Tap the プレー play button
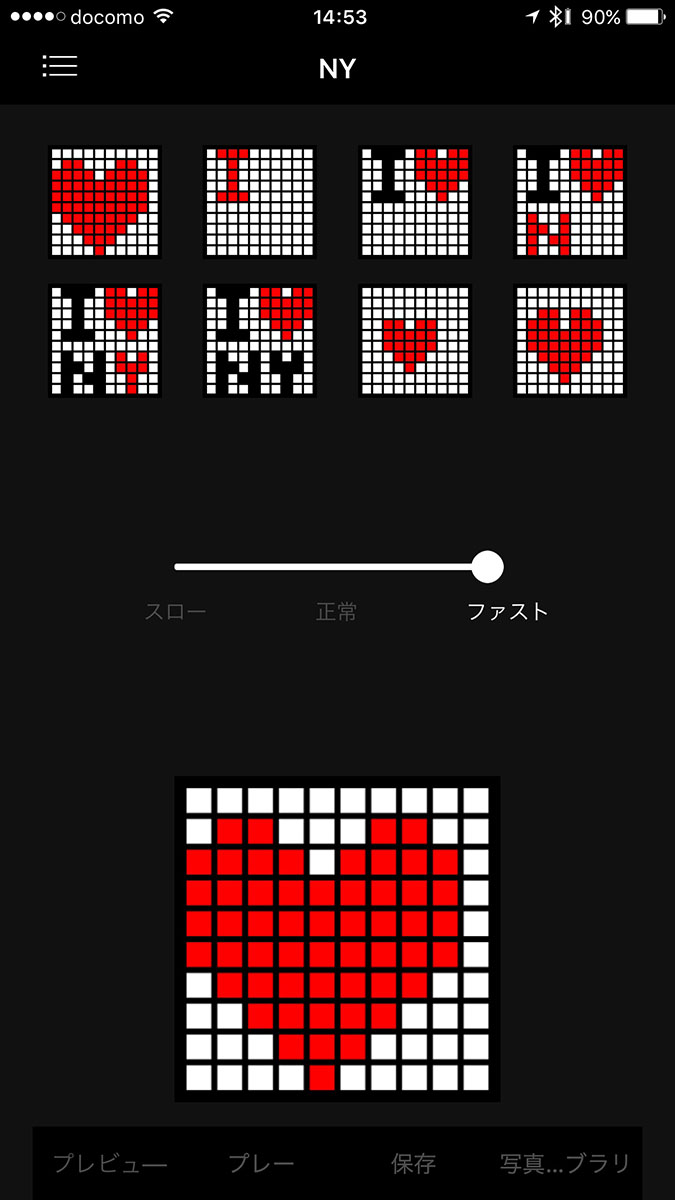The height and width of the screenshot is (1200, 675). pos(262,1164)
